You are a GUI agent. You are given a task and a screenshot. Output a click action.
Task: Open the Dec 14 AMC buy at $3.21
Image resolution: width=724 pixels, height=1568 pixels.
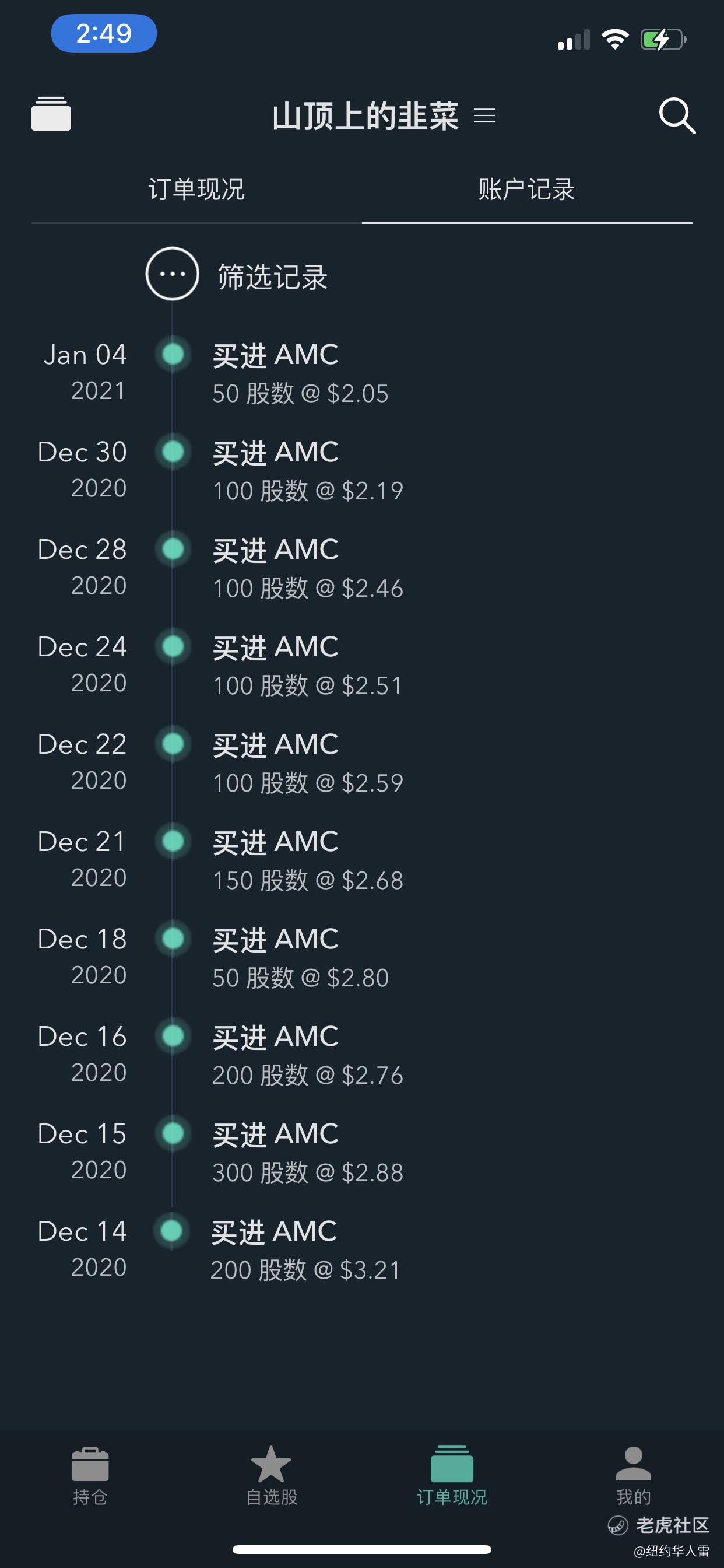(x=362, y=1248)
